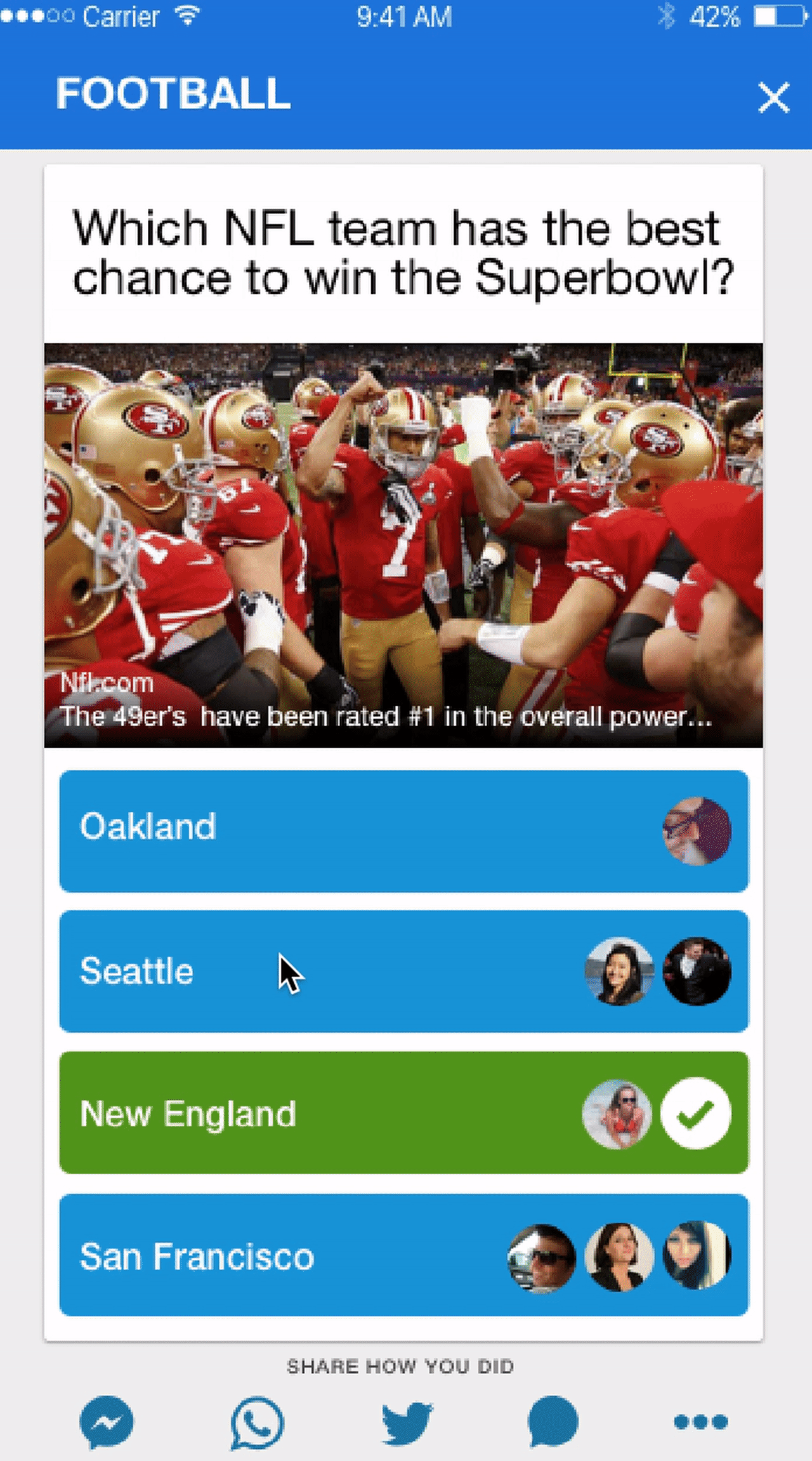Open more sharing options

701,1422
